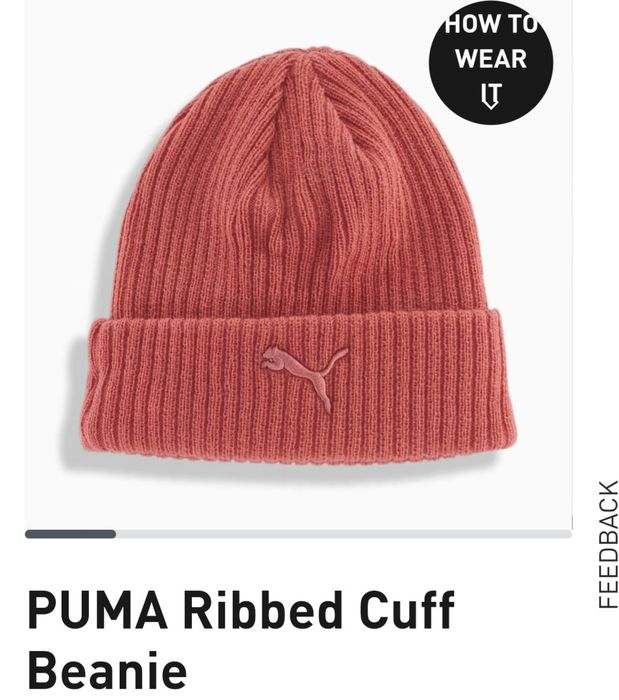Tap the How To Wear It button
The width and height of the screenshot is (619, 700).
tap(490, 58)
